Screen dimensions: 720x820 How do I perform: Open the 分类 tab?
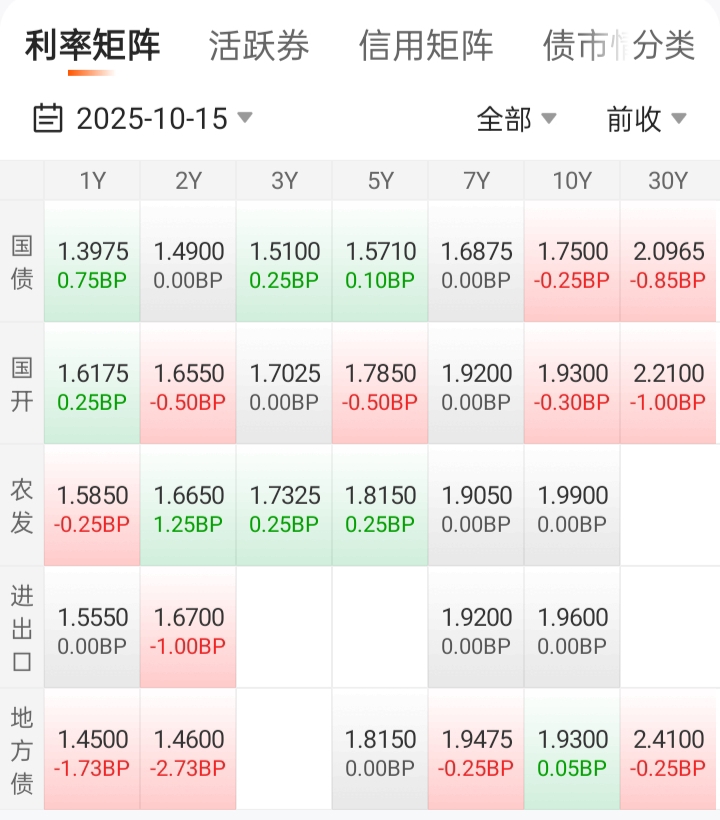pos(665,46)
